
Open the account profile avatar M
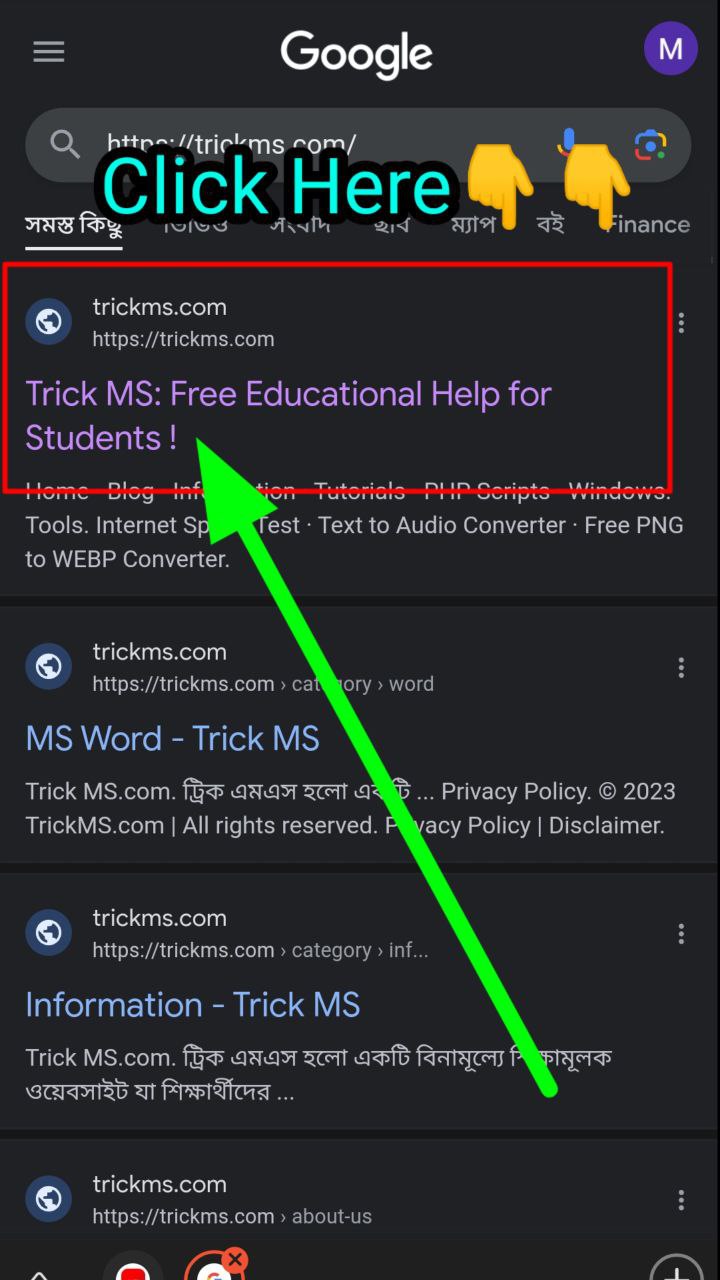[x=670, y=49]
